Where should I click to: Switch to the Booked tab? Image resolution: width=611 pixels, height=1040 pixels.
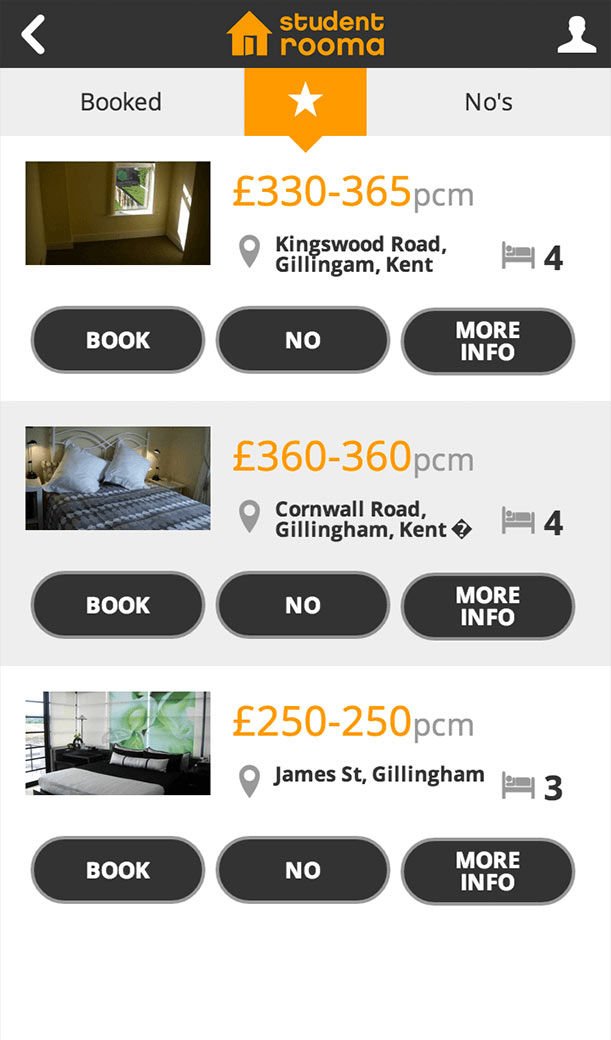coord(121,102)
